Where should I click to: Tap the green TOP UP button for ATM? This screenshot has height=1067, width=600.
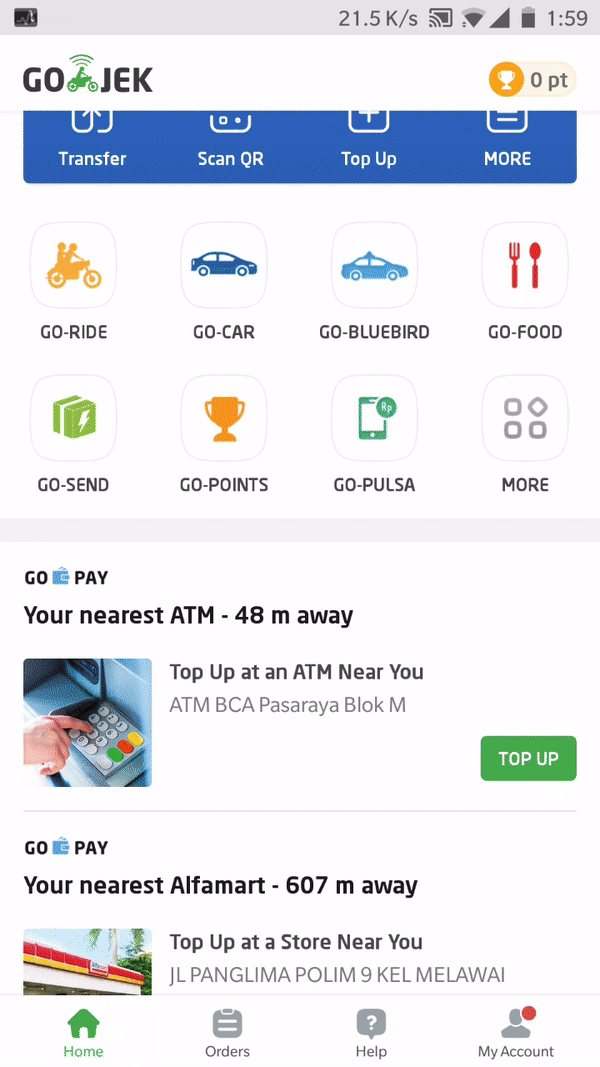coord(528,759)
